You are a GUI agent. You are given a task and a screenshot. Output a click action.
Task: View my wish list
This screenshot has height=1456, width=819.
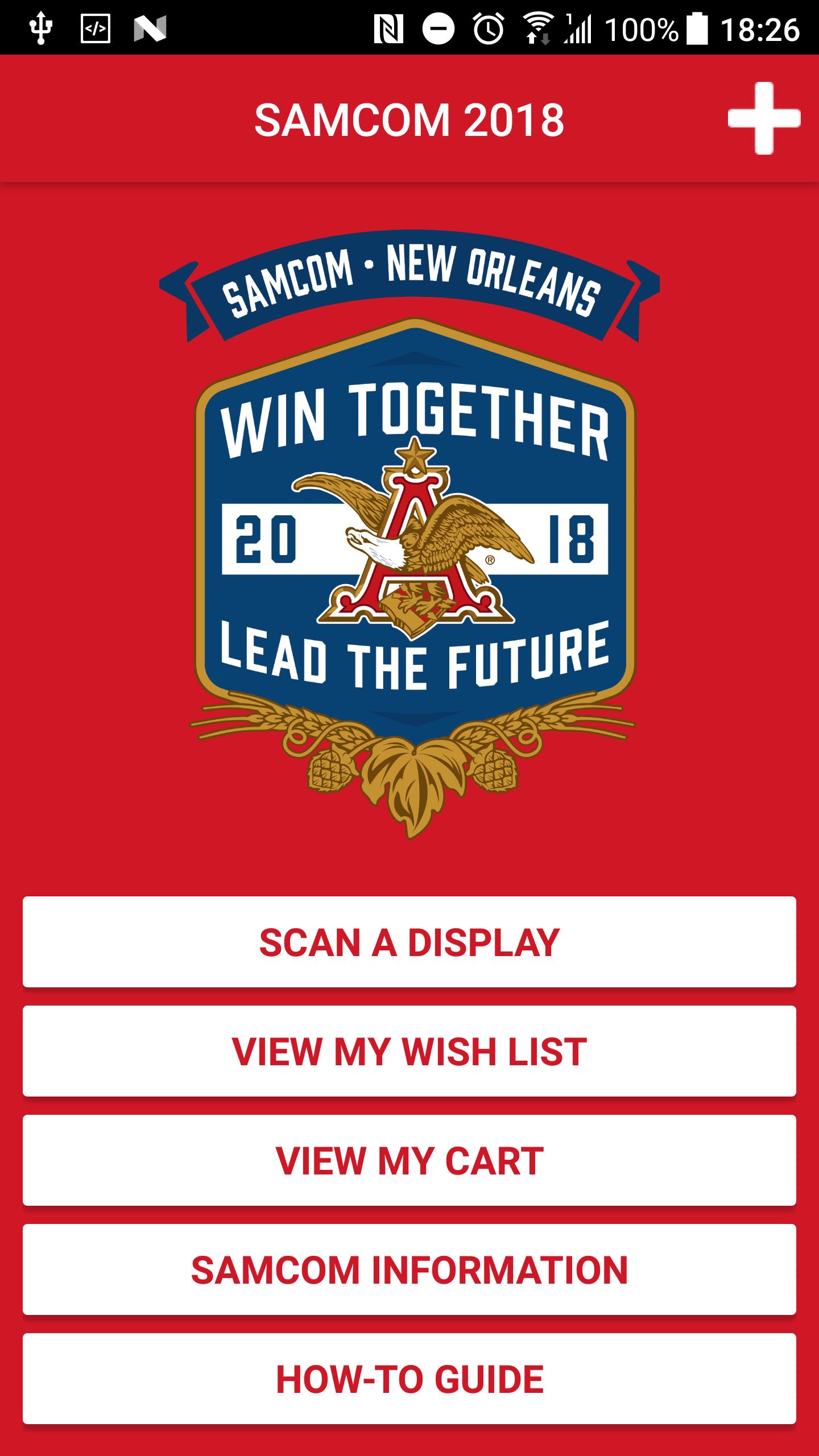pyautogui.click(x=409, y=1052)
